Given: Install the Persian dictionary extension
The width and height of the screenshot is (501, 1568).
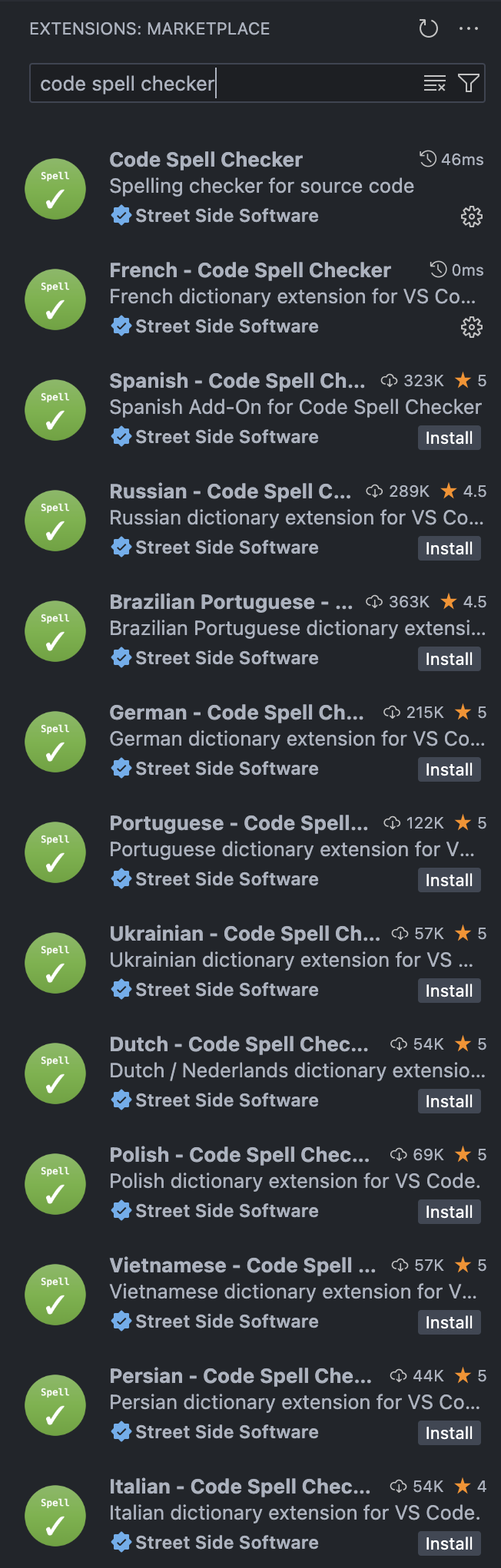Looking at the screenshot, I should coord(449,1433).
